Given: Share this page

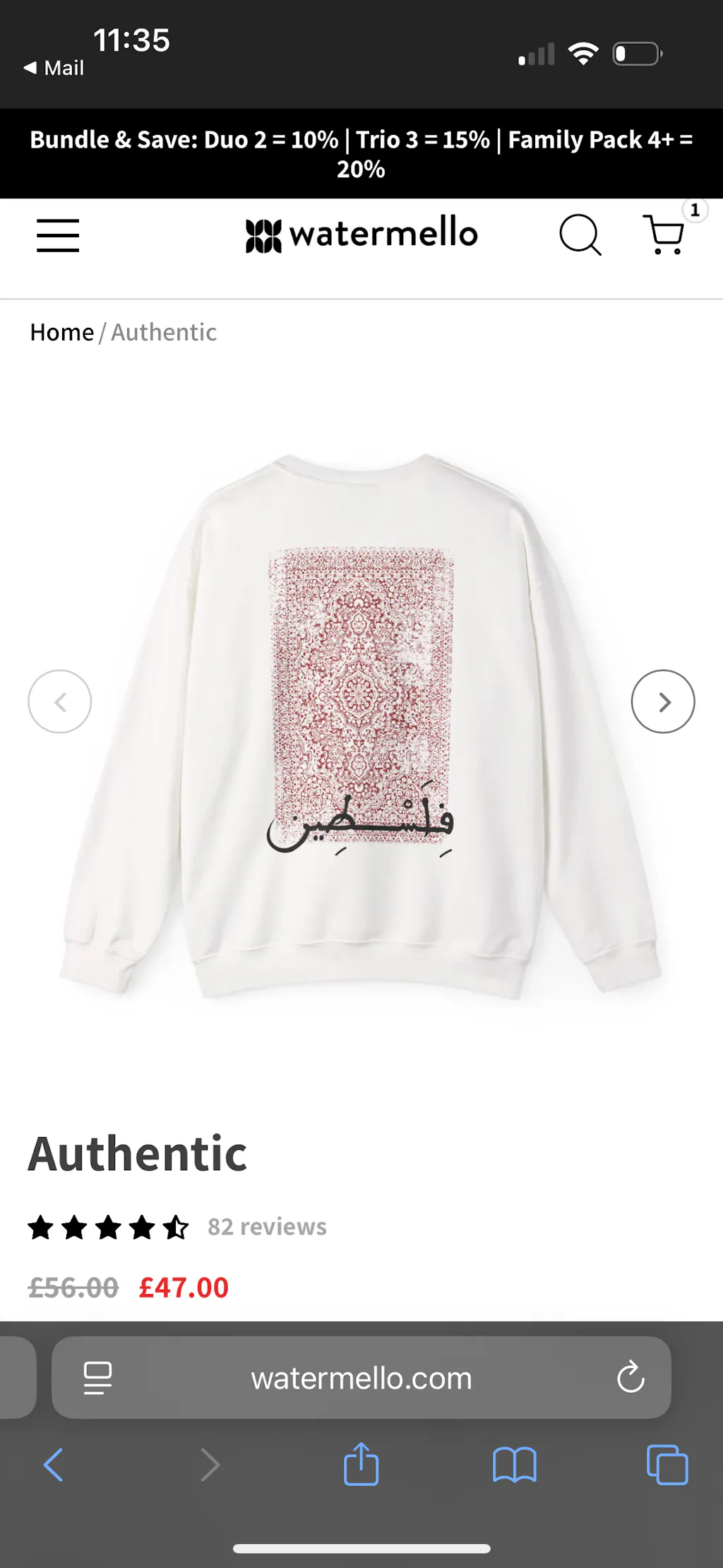Looking at the screenshot, I should pyautogui.click(x=361, y=1463).
